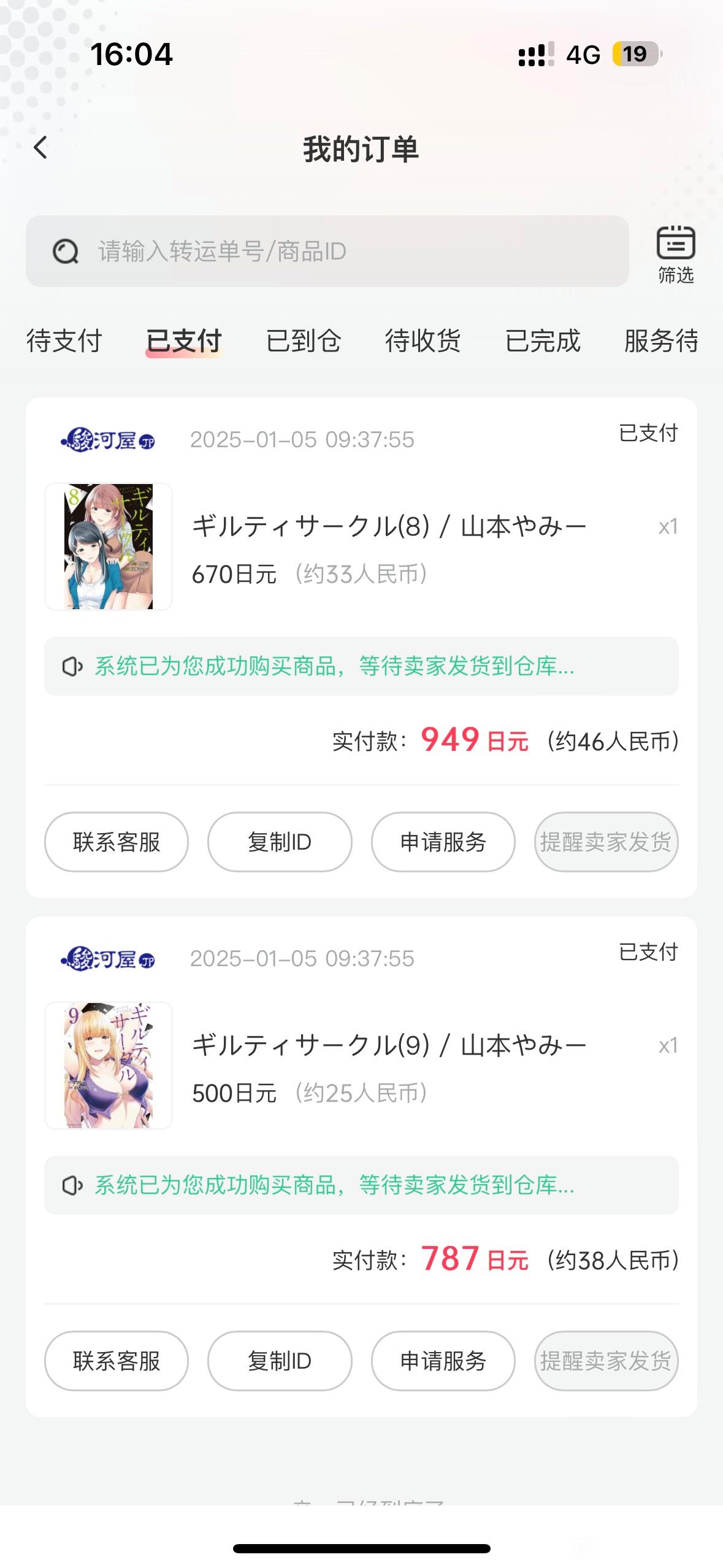Select the 已支付 tab
Viewport: 723px width, 1568px height.
[183, 340]
